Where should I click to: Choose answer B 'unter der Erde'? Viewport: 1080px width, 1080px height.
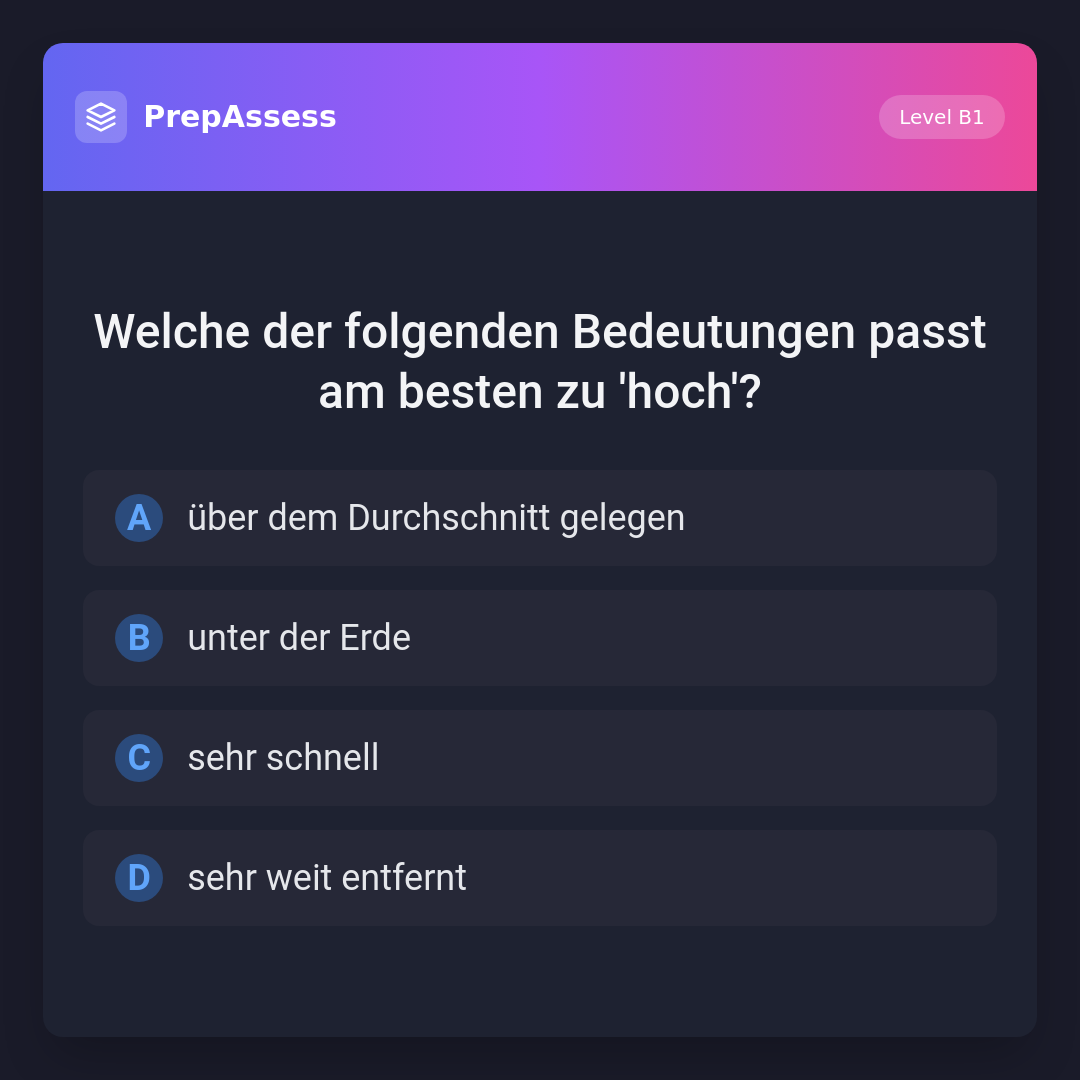(540, 638)
